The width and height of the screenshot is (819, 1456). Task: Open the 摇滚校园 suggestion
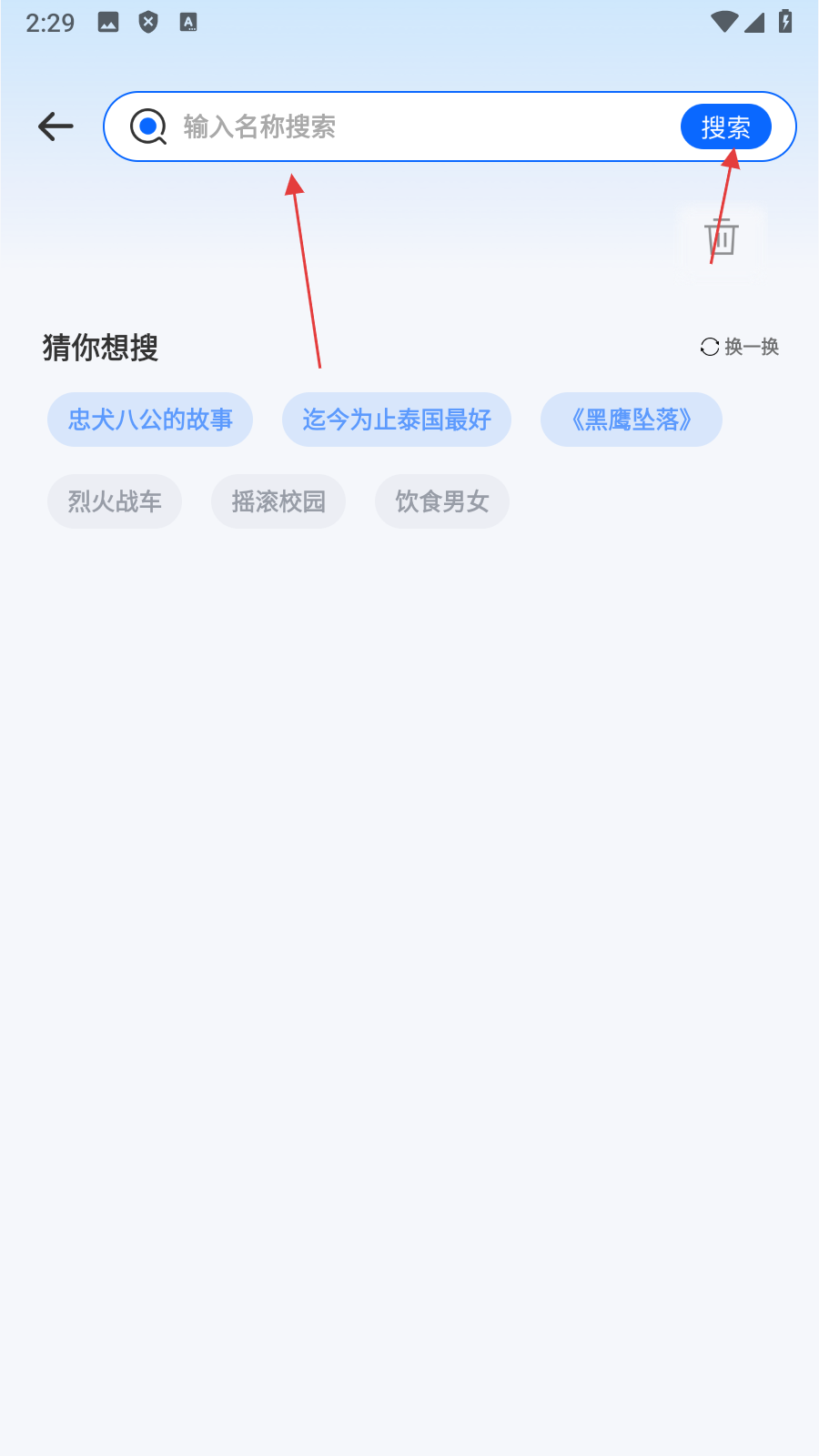278,501
